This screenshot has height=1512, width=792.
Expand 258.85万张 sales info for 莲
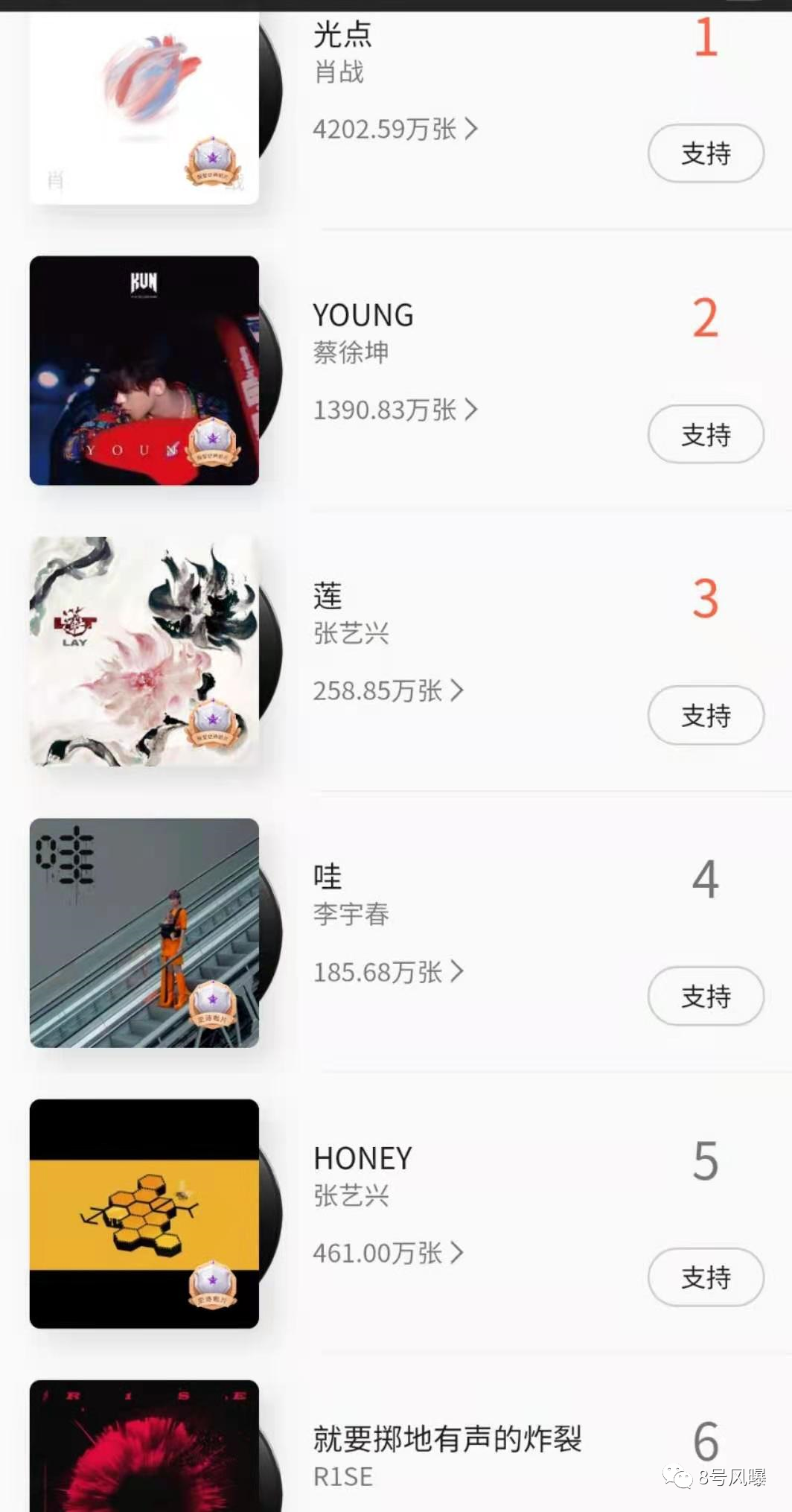pos(387,690)
